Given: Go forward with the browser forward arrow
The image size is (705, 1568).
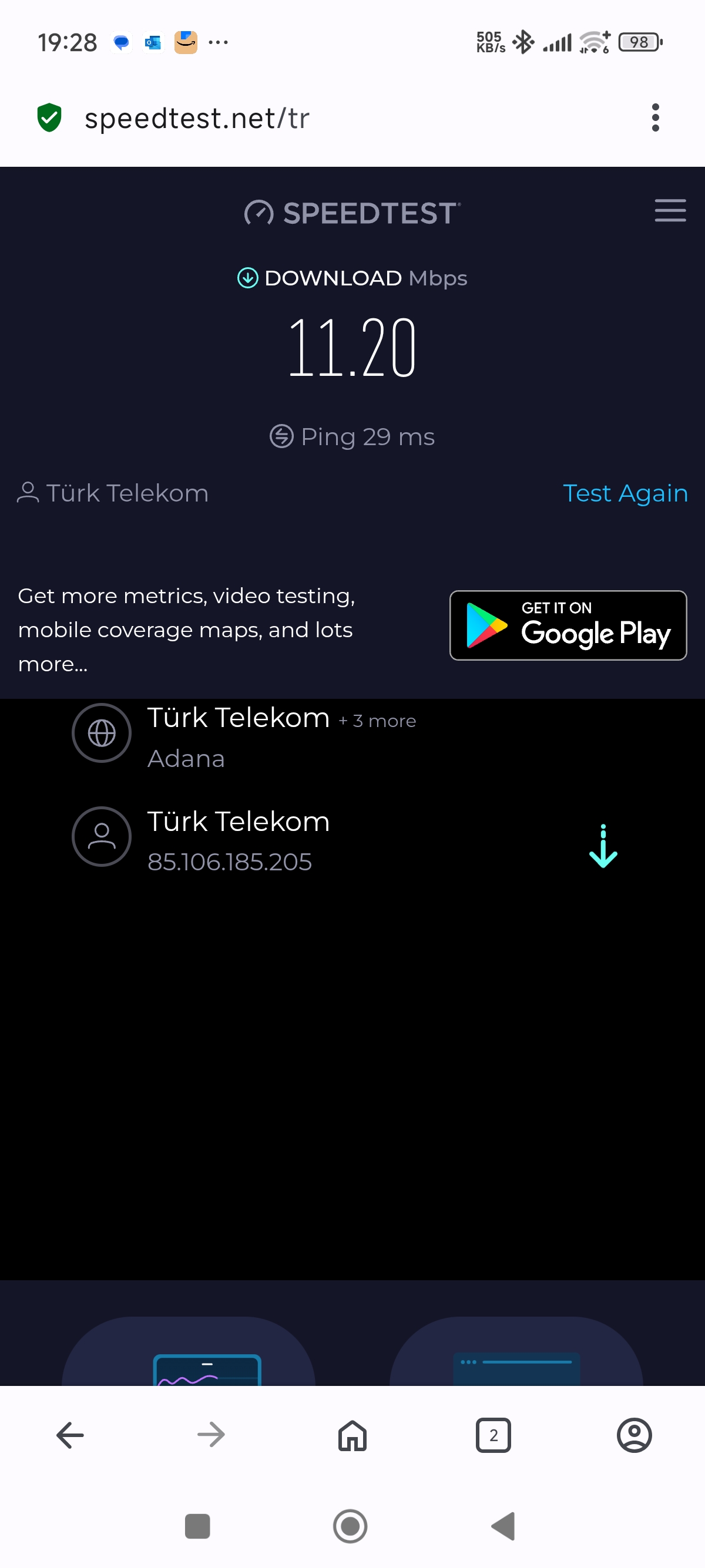Looking at the screenshot, I should (211, 1435).
